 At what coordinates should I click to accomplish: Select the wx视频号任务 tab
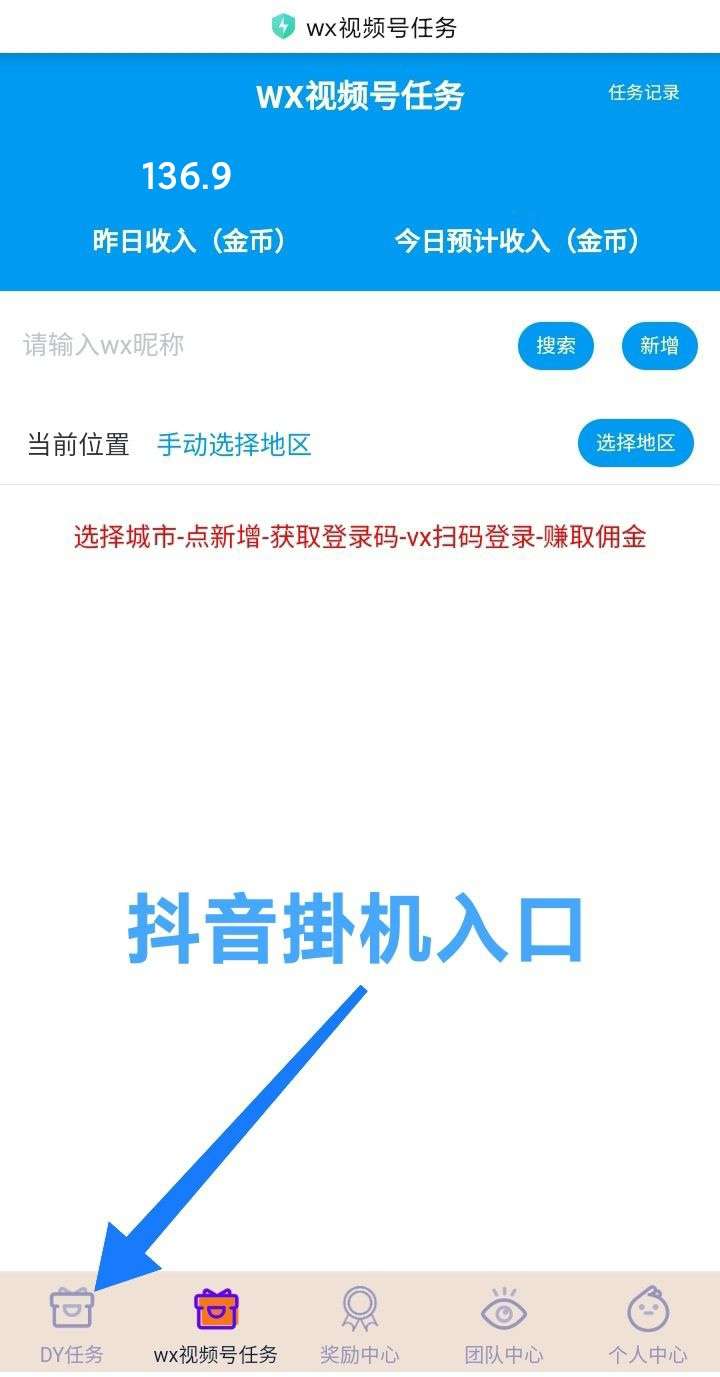[x=216, y=1326]
